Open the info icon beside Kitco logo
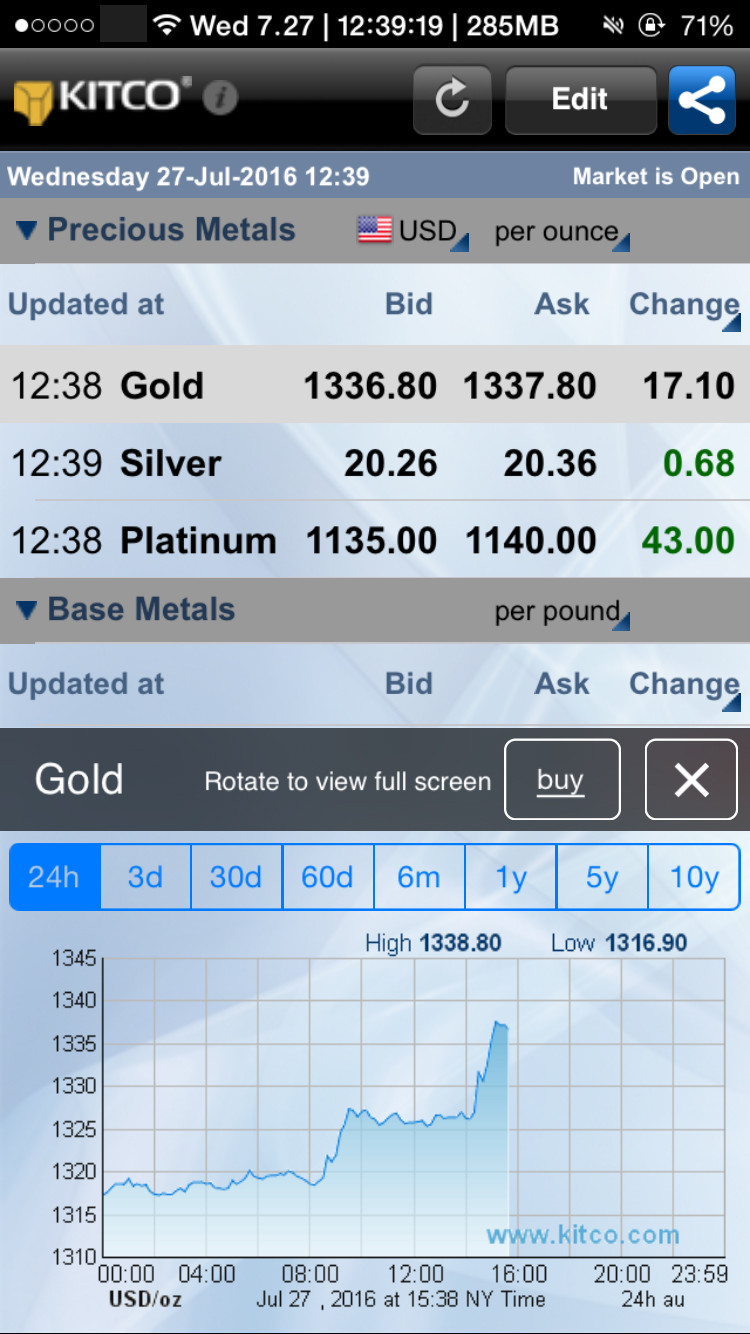 220,98
